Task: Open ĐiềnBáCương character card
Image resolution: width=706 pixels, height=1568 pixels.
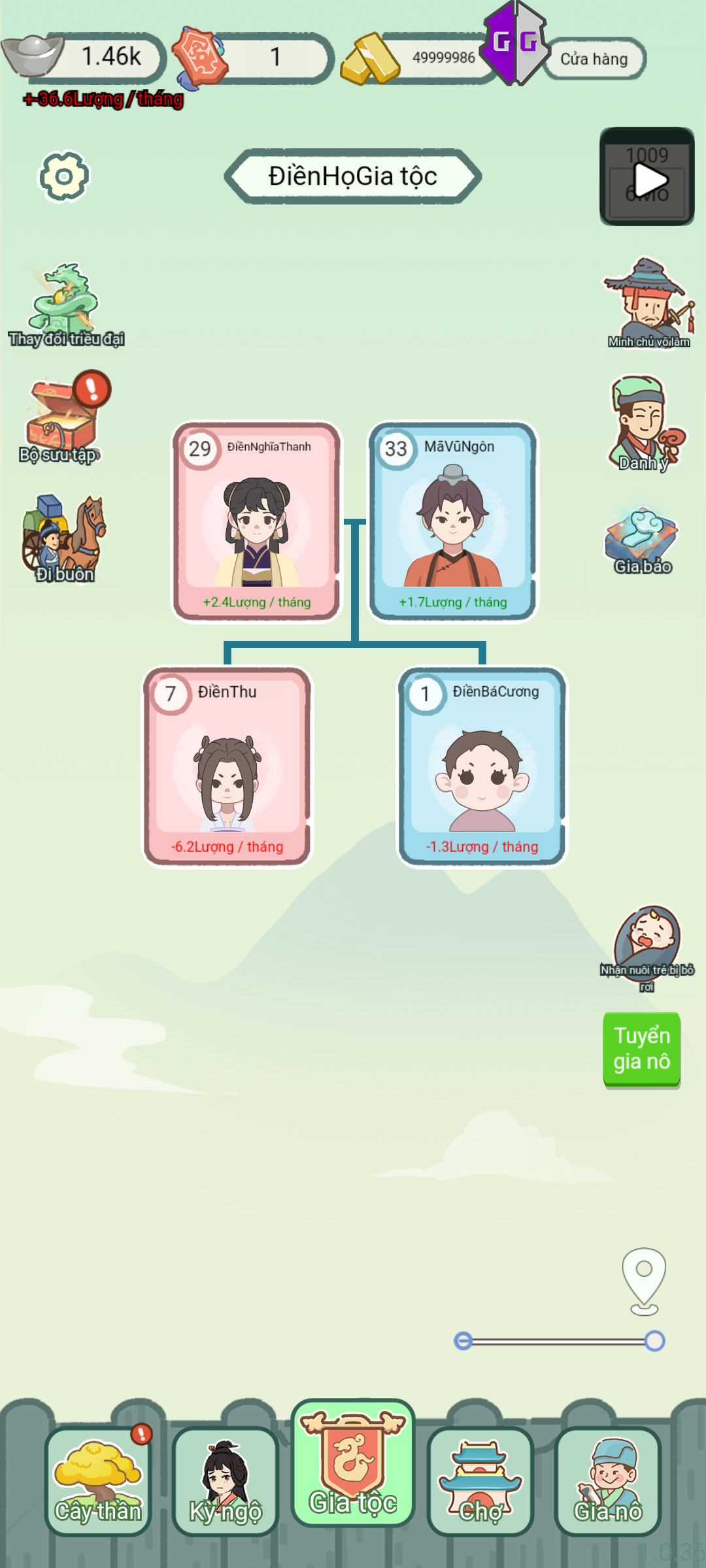Action: pos(482,766)
